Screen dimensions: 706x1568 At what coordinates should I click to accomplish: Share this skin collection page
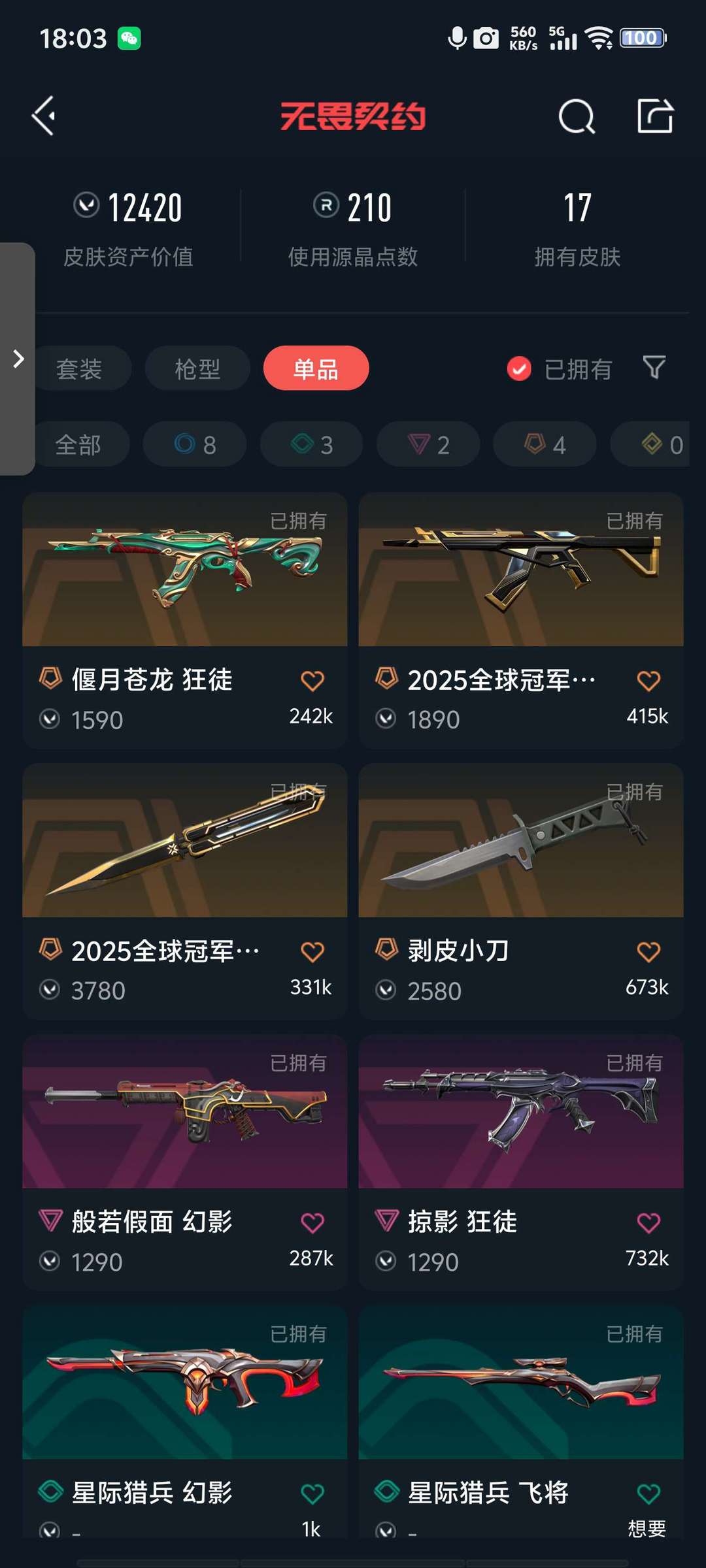(655, 116)
